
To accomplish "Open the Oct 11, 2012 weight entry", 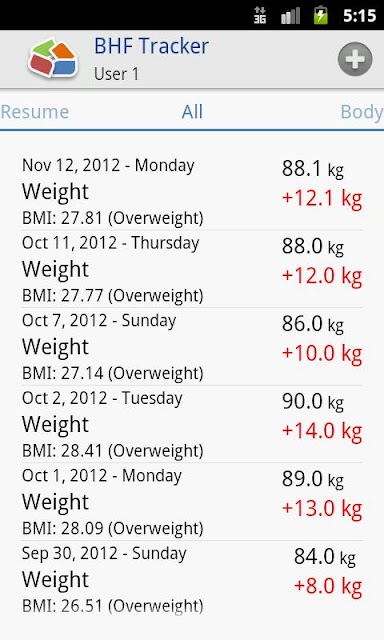I will (192, 269).
